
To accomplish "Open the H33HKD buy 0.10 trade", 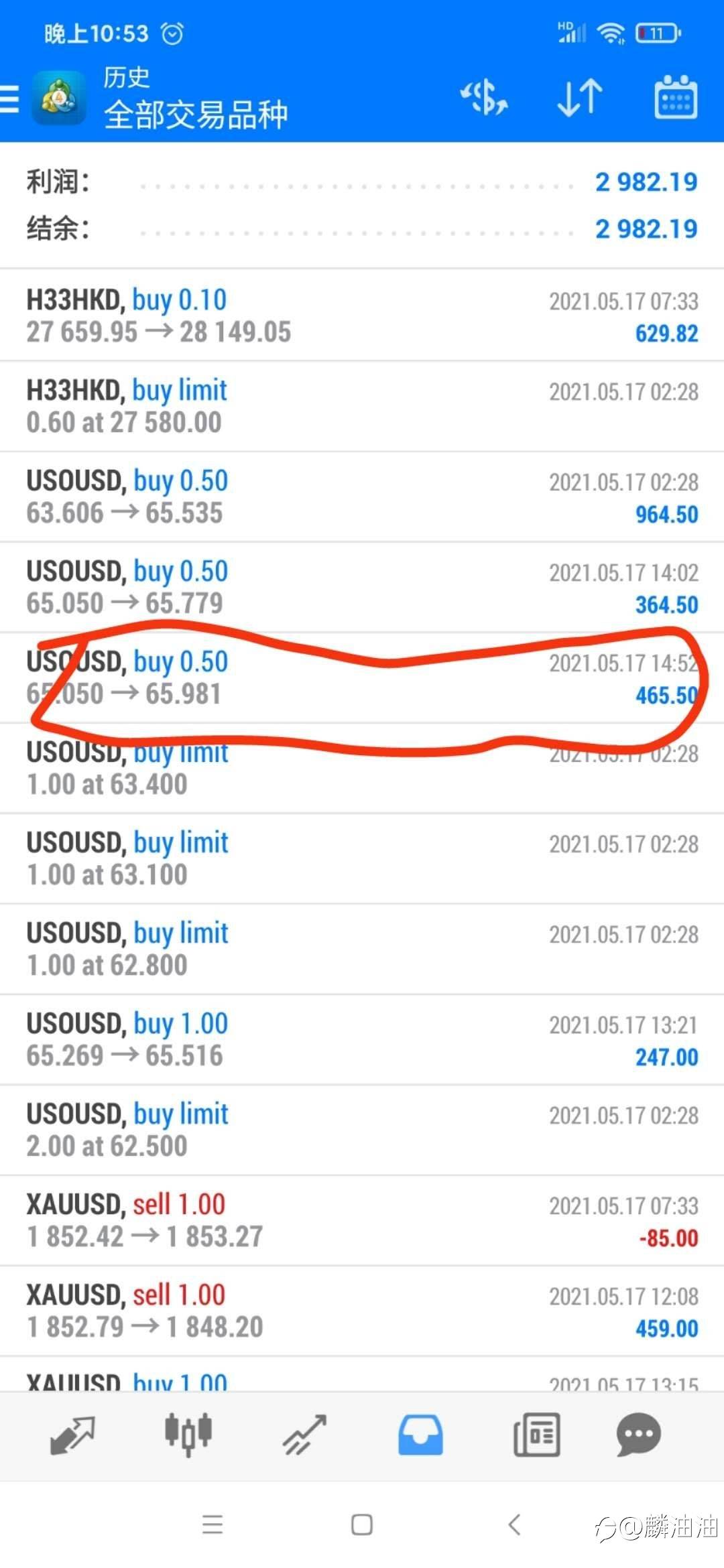I will coord(362,316).
